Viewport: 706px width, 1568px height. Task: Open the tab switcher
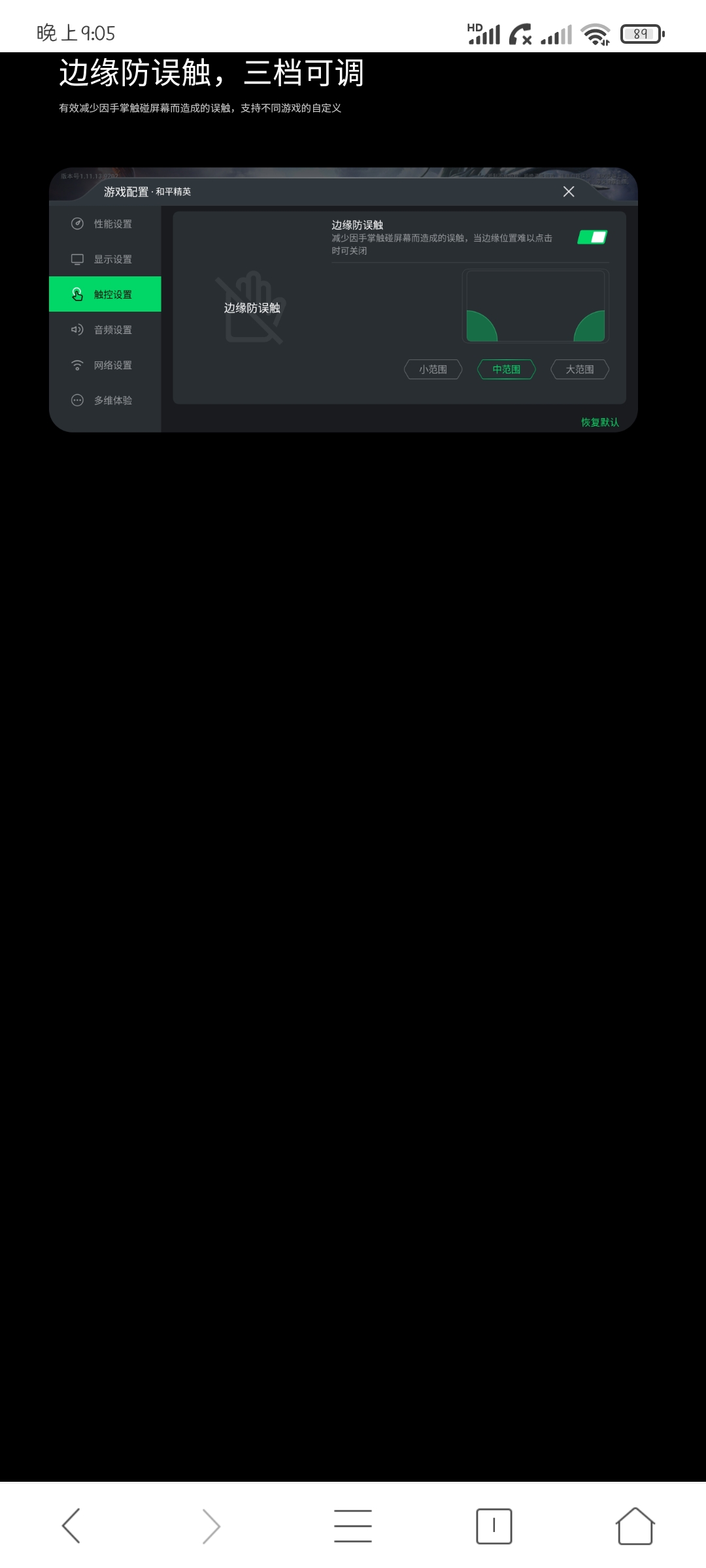click(494, 1526)
